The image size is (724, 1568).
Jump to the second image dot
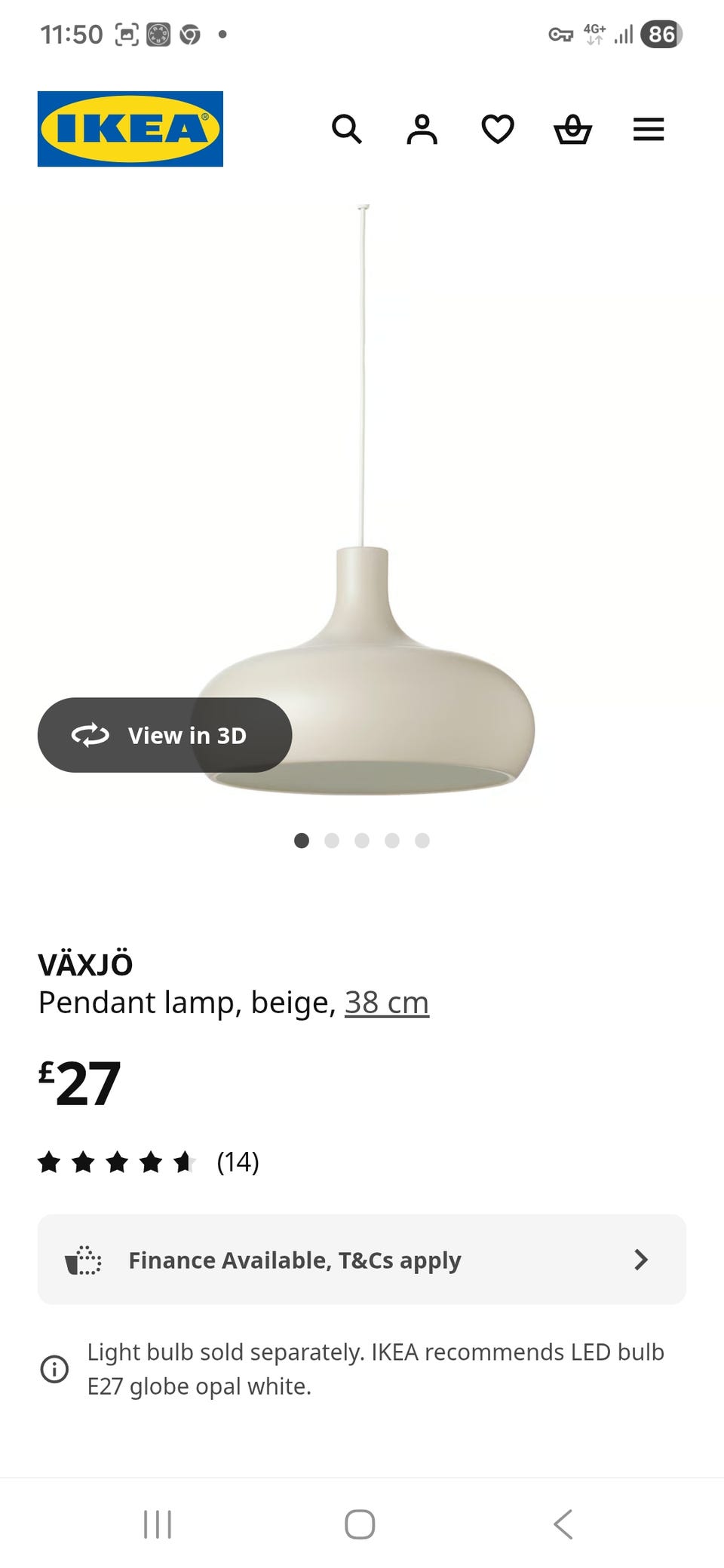click(x=332, y=841)
